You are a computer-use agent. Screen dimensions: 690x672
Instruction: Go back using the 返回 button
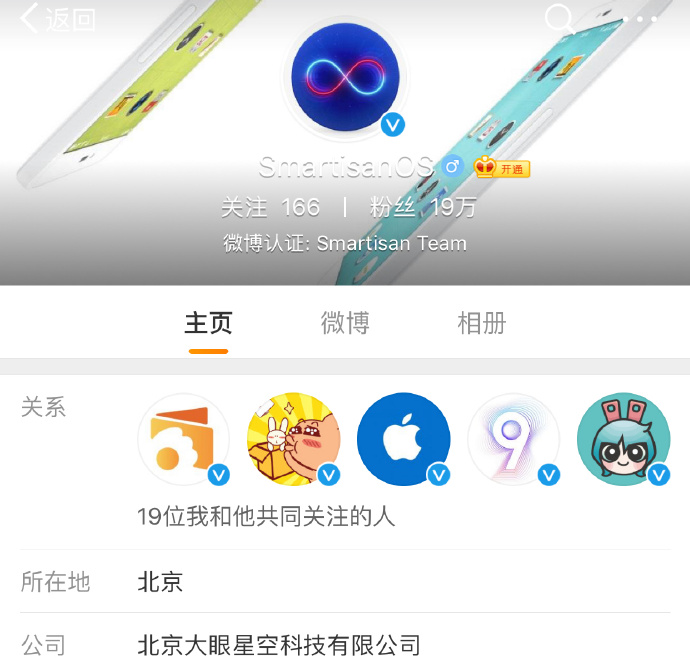click(x=58, y=19)
